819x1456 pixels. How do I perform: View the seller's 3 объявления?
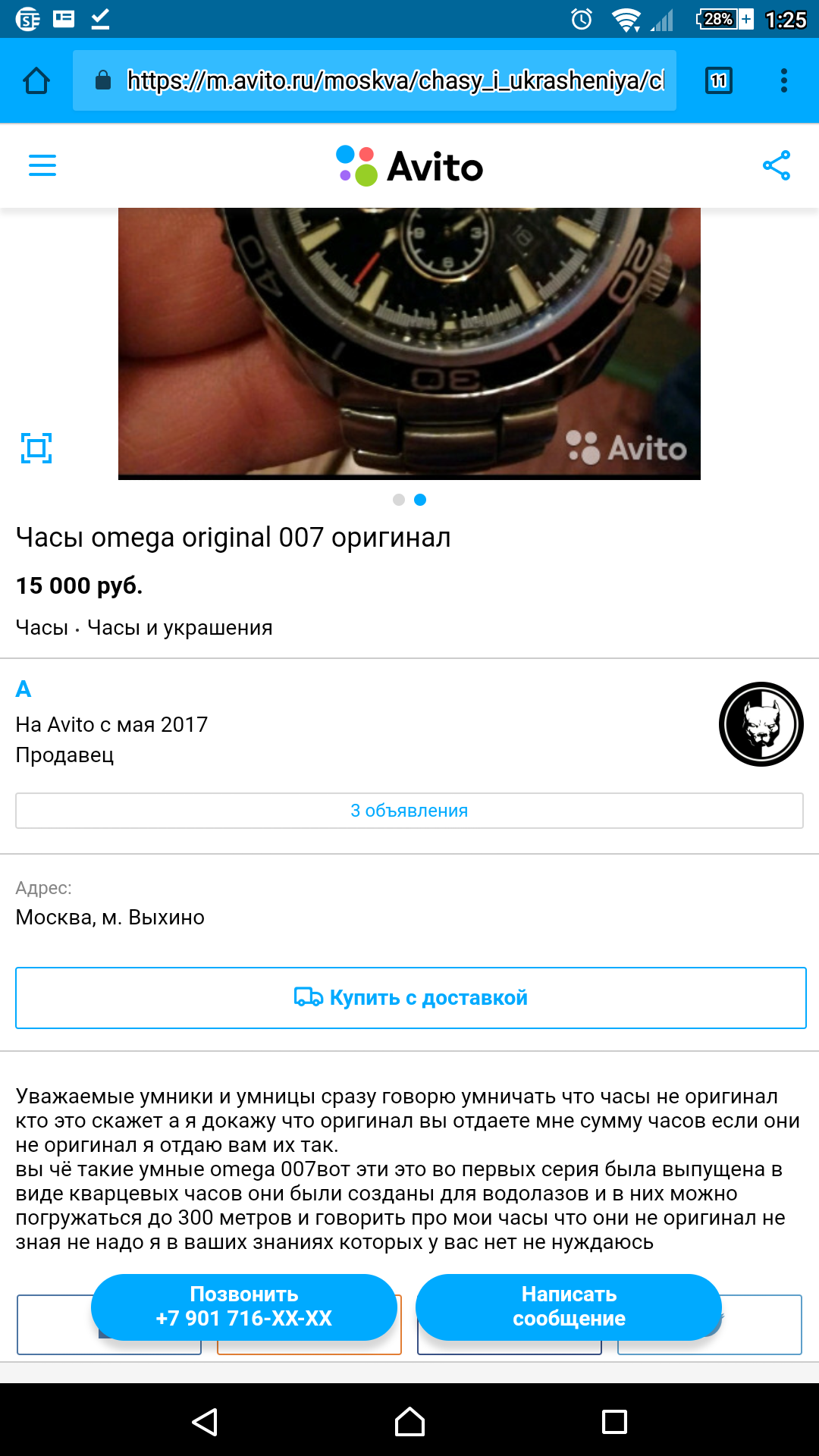pos(409,811)
